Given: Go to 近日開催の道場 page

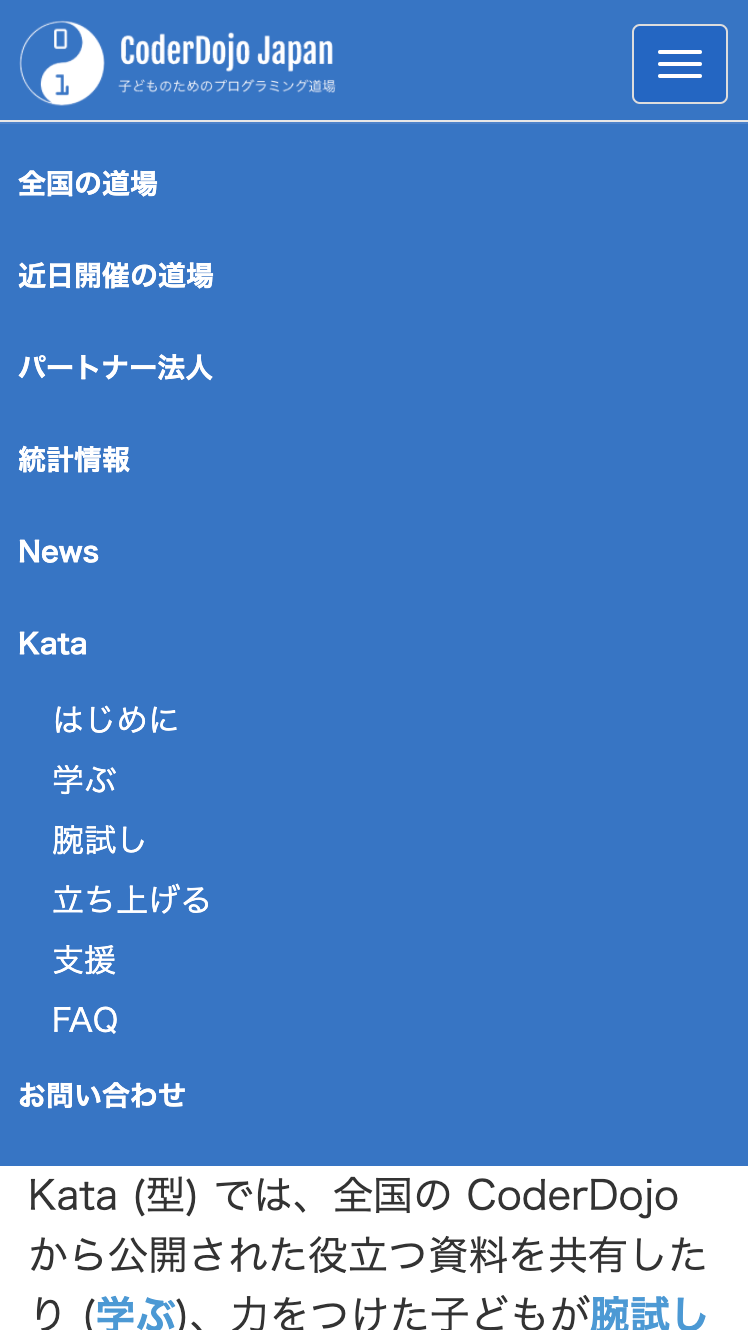Looking at the screenshot, I should point(116,276).
